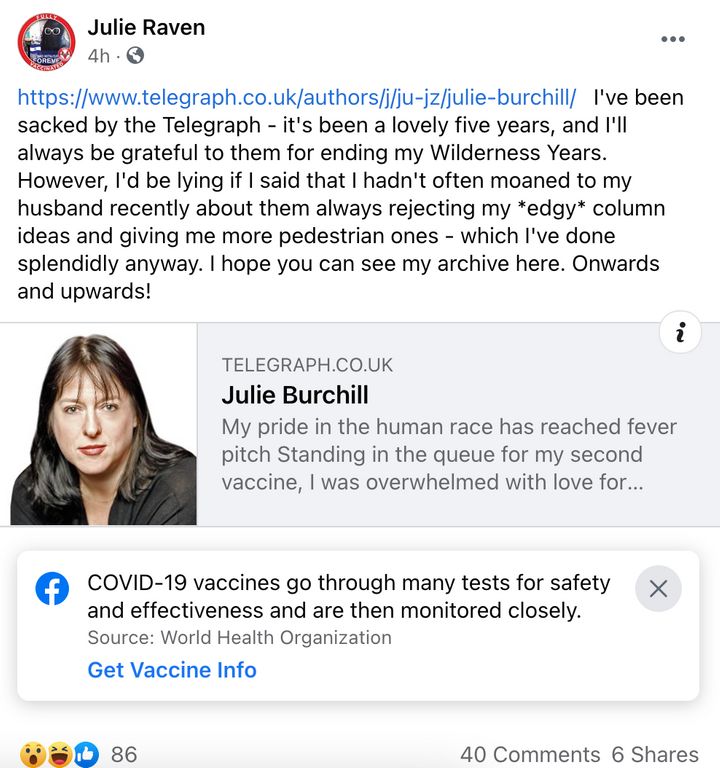The width and height of the screenshot is (720, 768).
Task: View the 6 Shares
Action: pos(655,754)
